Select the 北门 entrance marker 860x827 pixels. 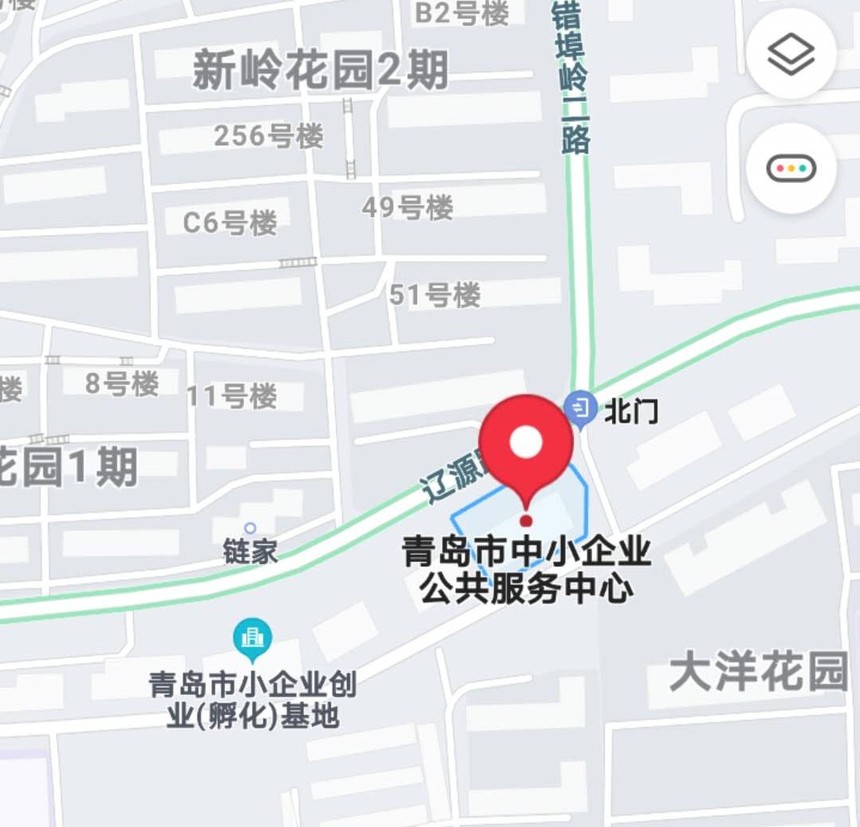[x=579, y=408]
